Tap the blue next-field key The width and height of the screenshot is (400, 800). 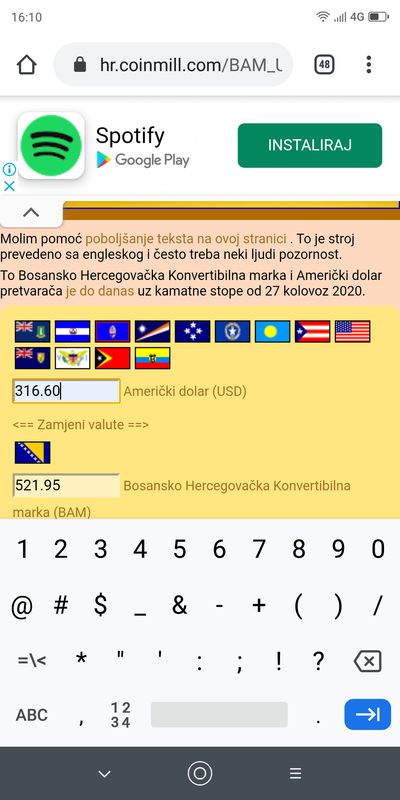(x=367, y=714)
